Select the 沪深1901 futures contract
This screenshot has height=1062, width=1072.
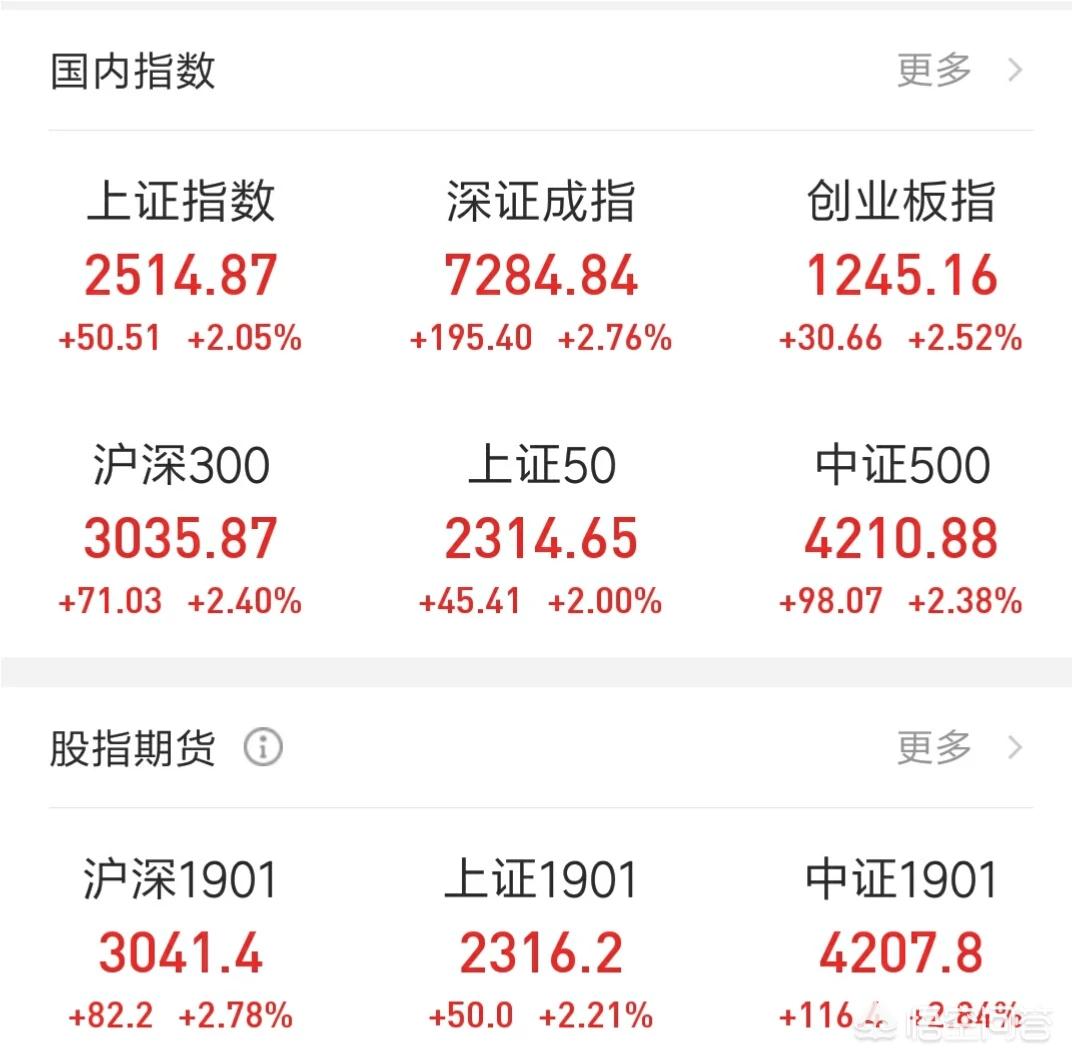click(x=180, y=944)
